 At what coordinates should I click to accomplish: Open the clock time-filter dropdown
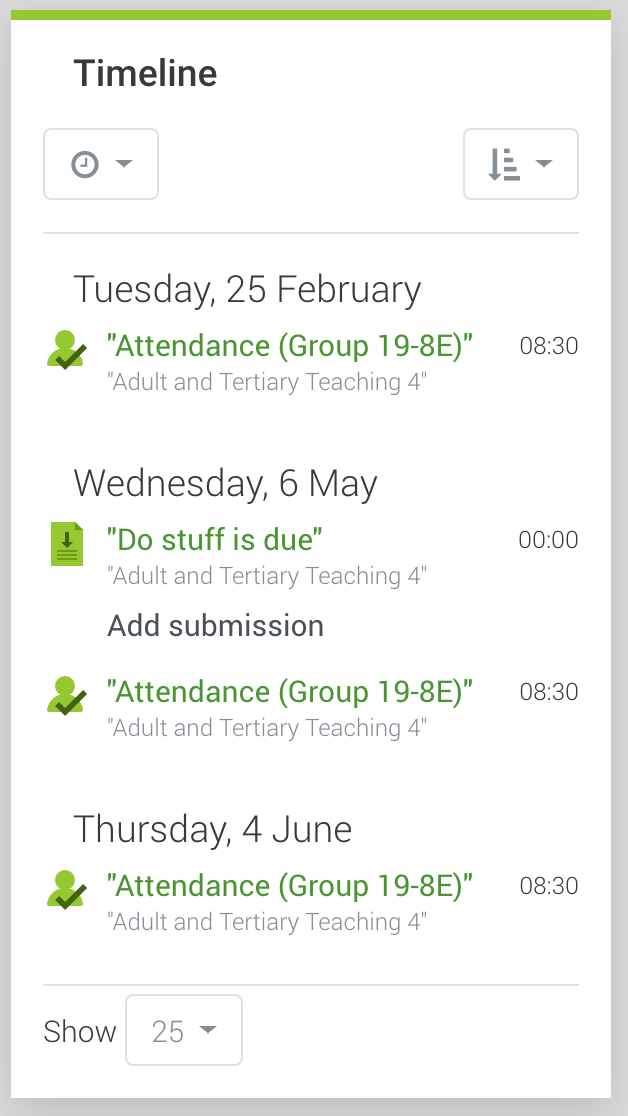coord(100,164)
